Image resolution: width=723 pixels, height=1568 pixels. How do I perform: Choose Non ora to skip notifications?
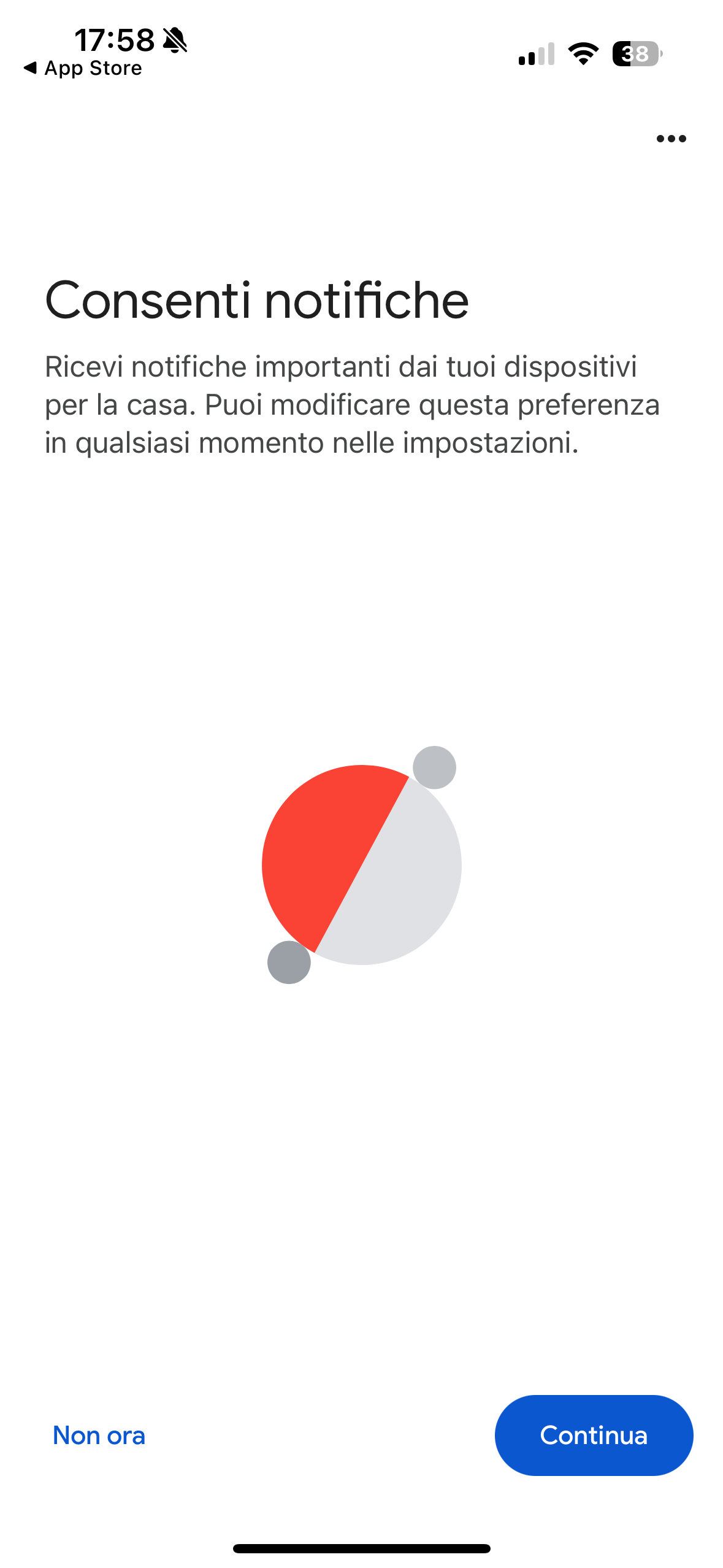click(x=99, y=1435)
